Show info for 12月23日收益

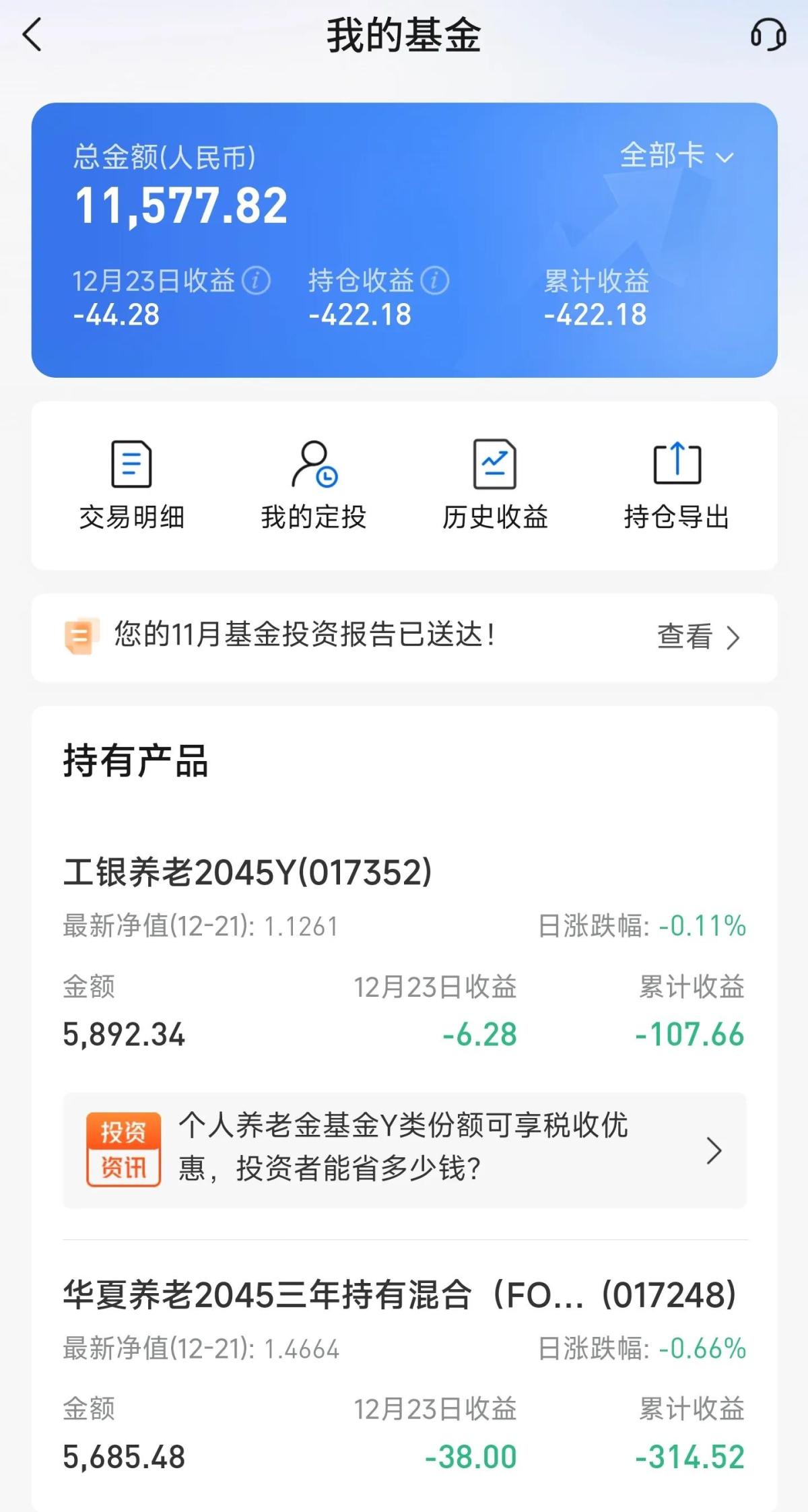point(257,281)
